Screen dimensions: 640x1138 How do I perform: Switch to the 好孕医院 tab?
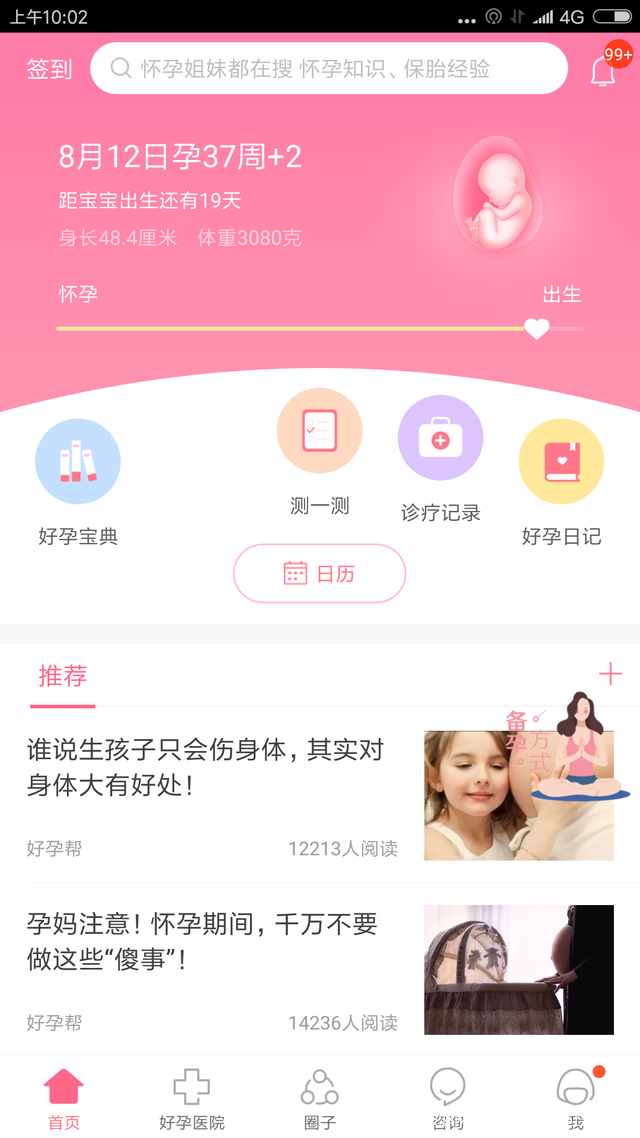pyautogui.click(x=191, y=1098)
